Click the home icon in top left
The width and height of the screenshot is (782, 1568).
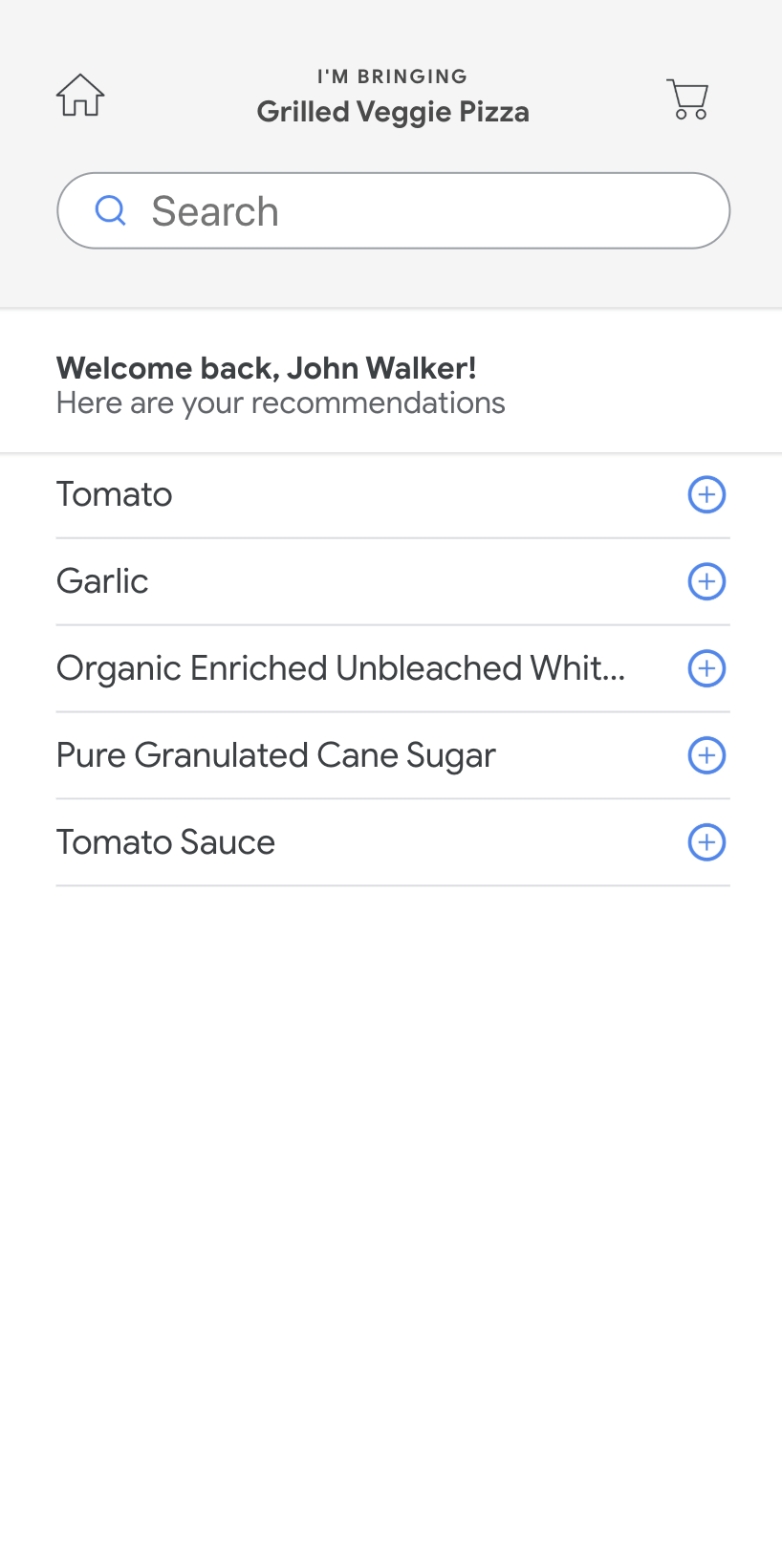[x=80, y=95]
